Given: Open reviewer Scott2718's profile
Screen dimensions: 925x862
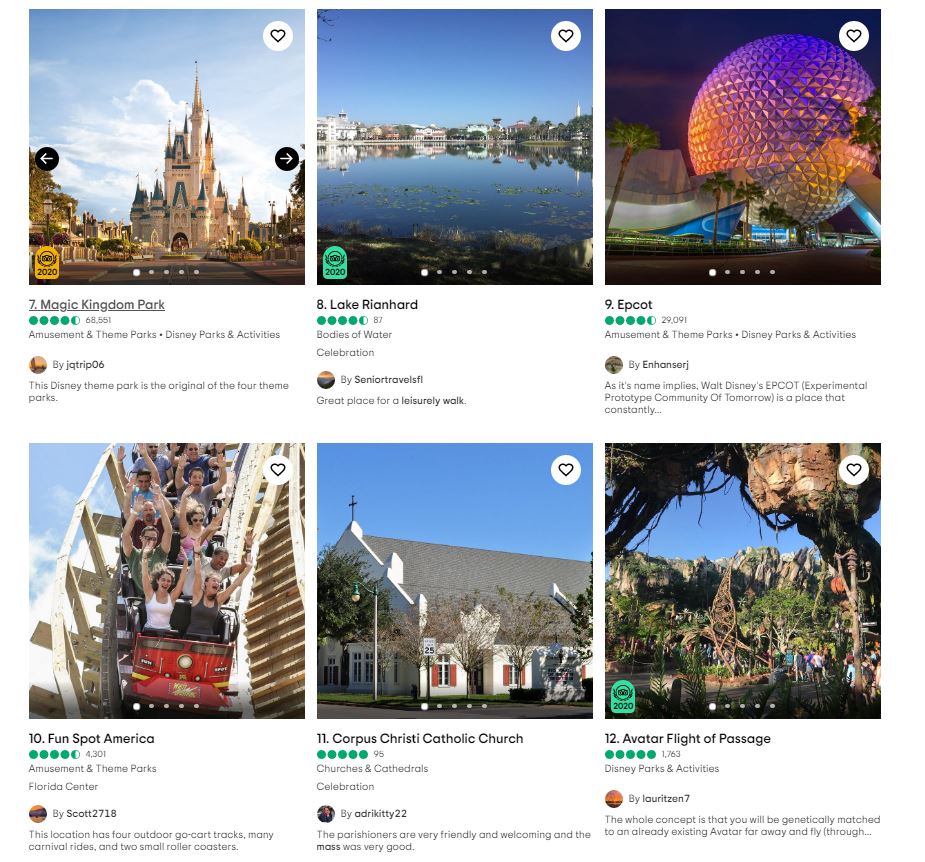Looking at the screenshot, I should tap(91, 813).
